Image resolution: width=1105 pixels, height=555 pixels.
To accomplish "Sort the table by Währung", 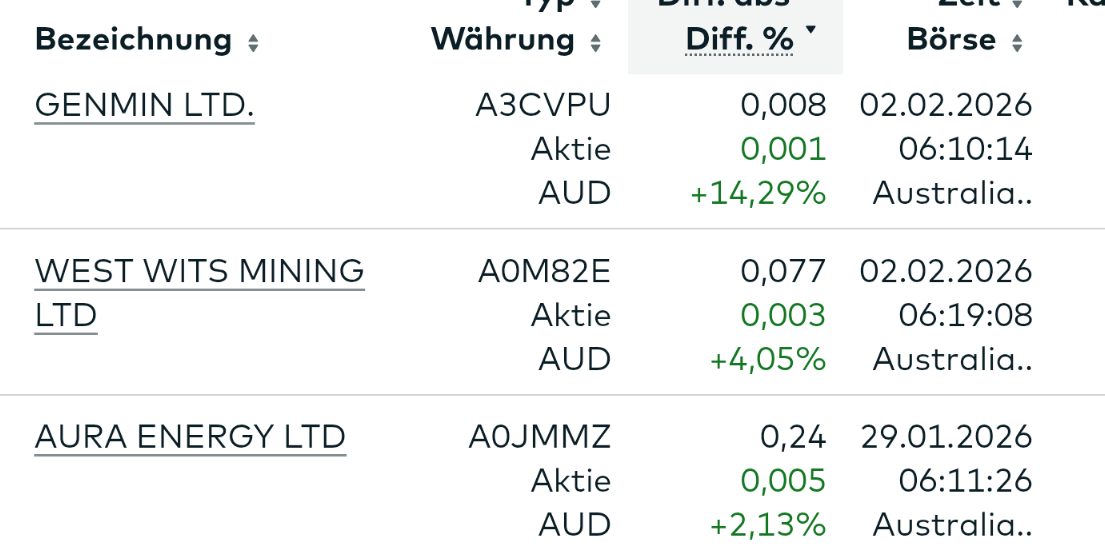I will click(x=517, y=40).
